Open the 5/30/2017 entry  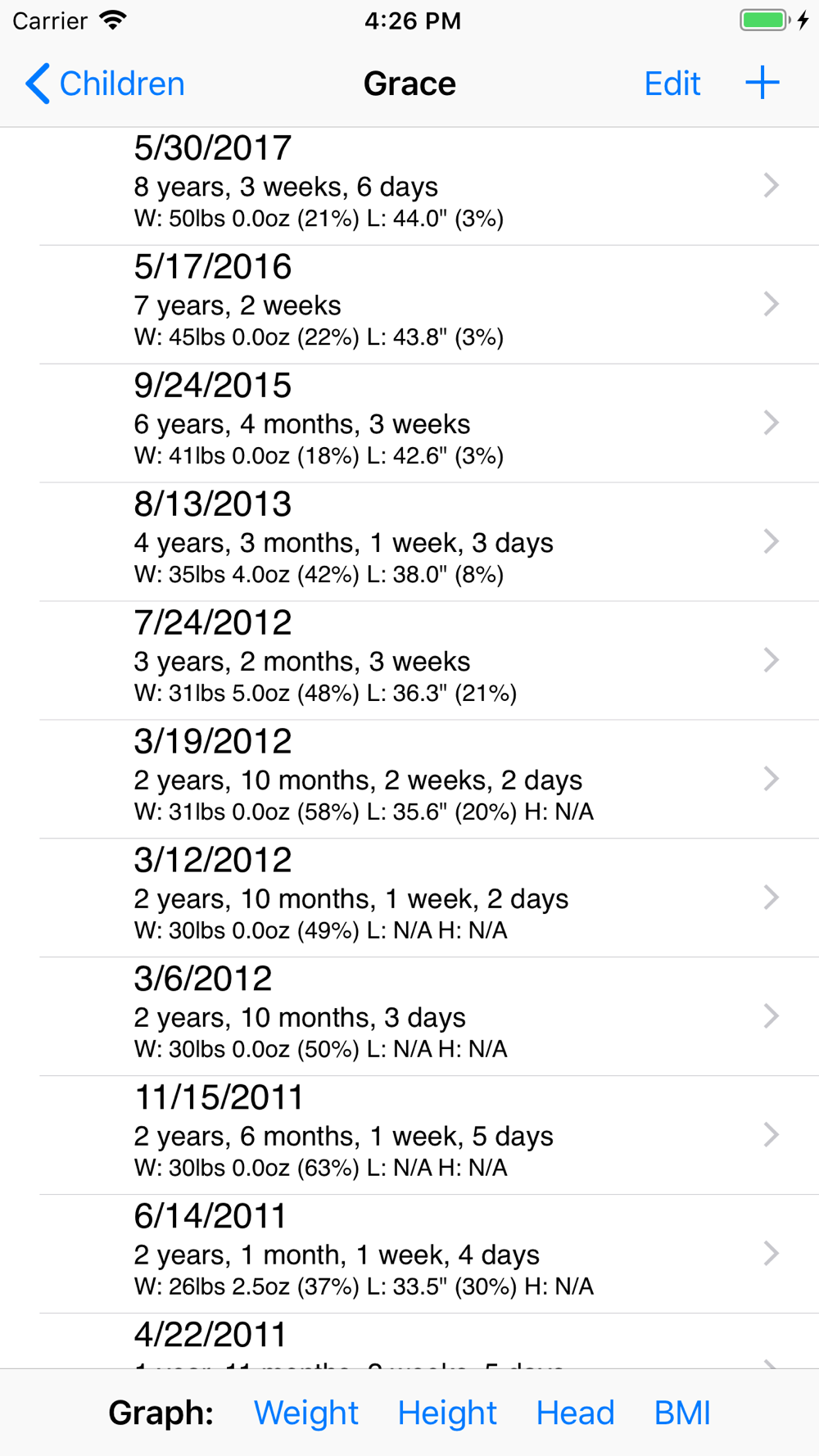pos(409,186)
